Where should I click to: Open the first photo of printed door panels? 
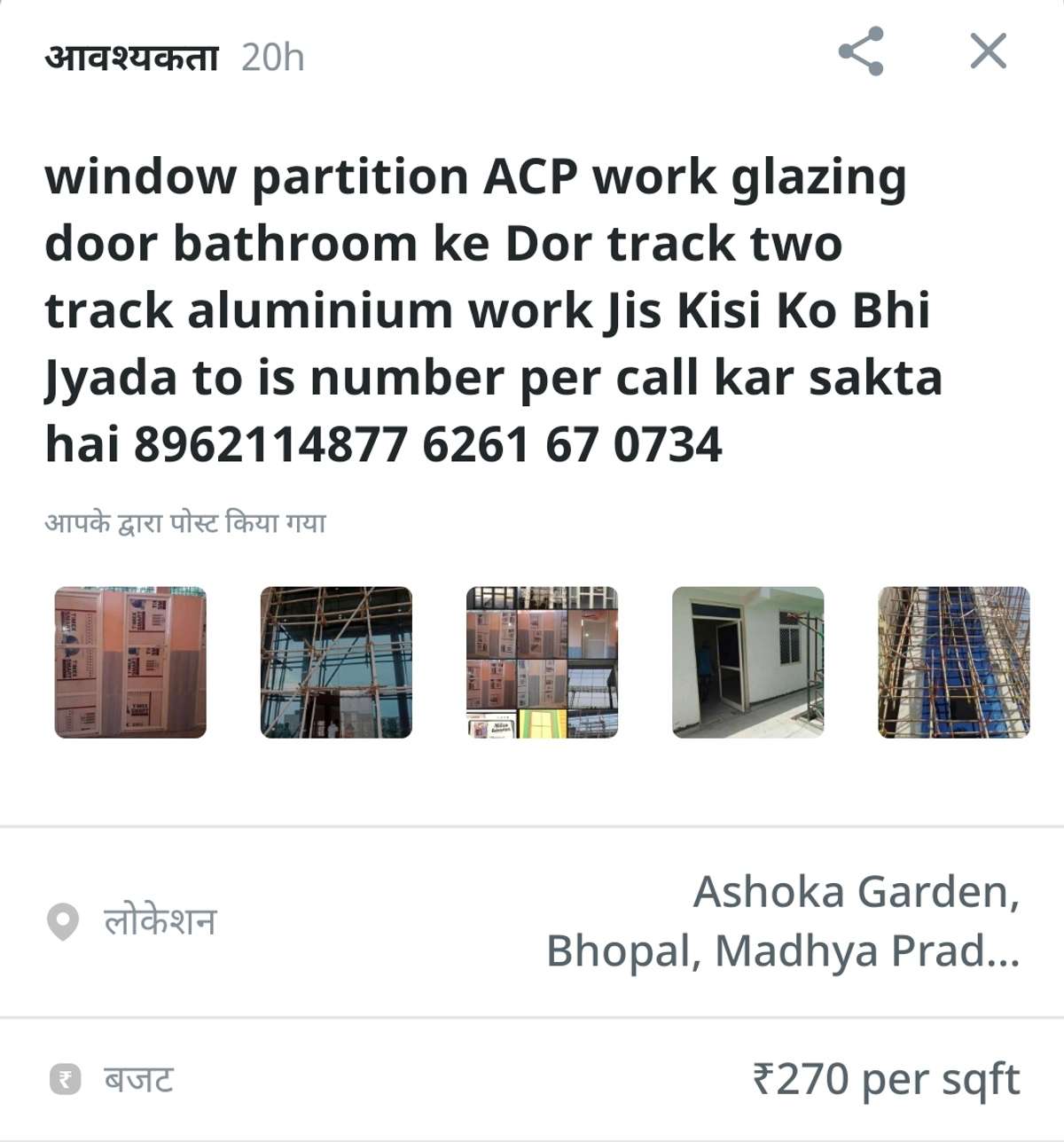(x=130, y=662)
